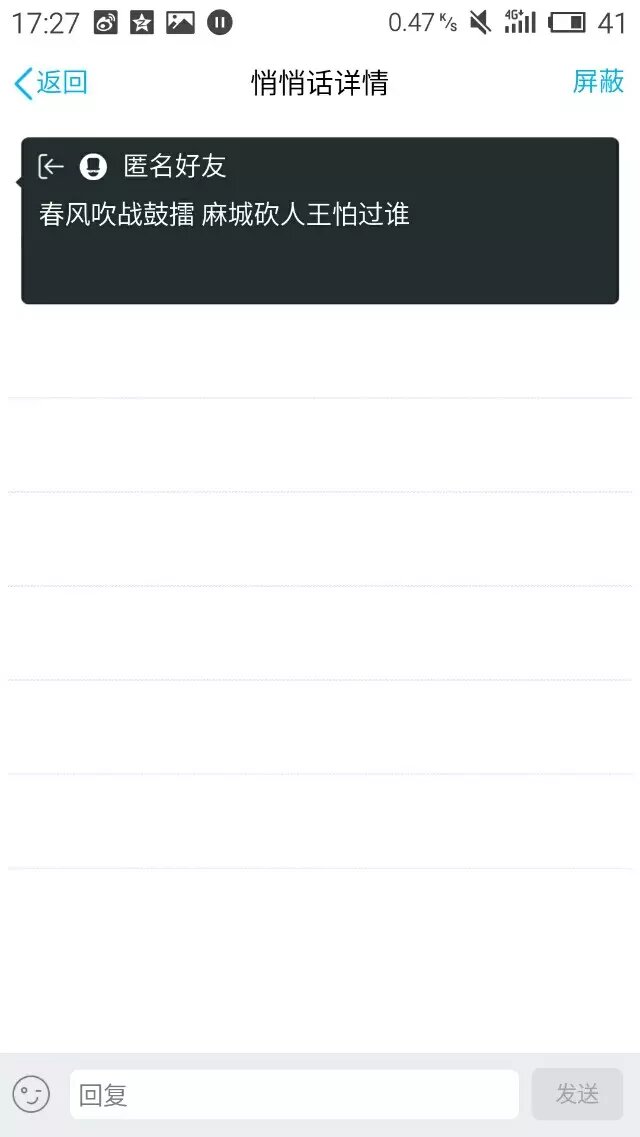Tap 屏蔽 to block this whisper
Screen dimensions: 640x1137
click(x=597, y=82)
